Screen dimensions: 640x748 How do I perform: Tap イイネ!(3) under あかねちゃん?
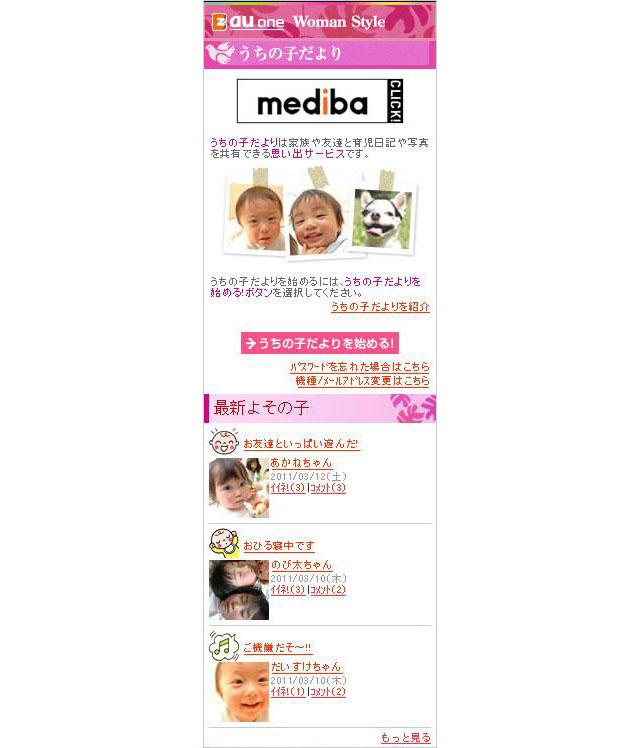[287, 488]
